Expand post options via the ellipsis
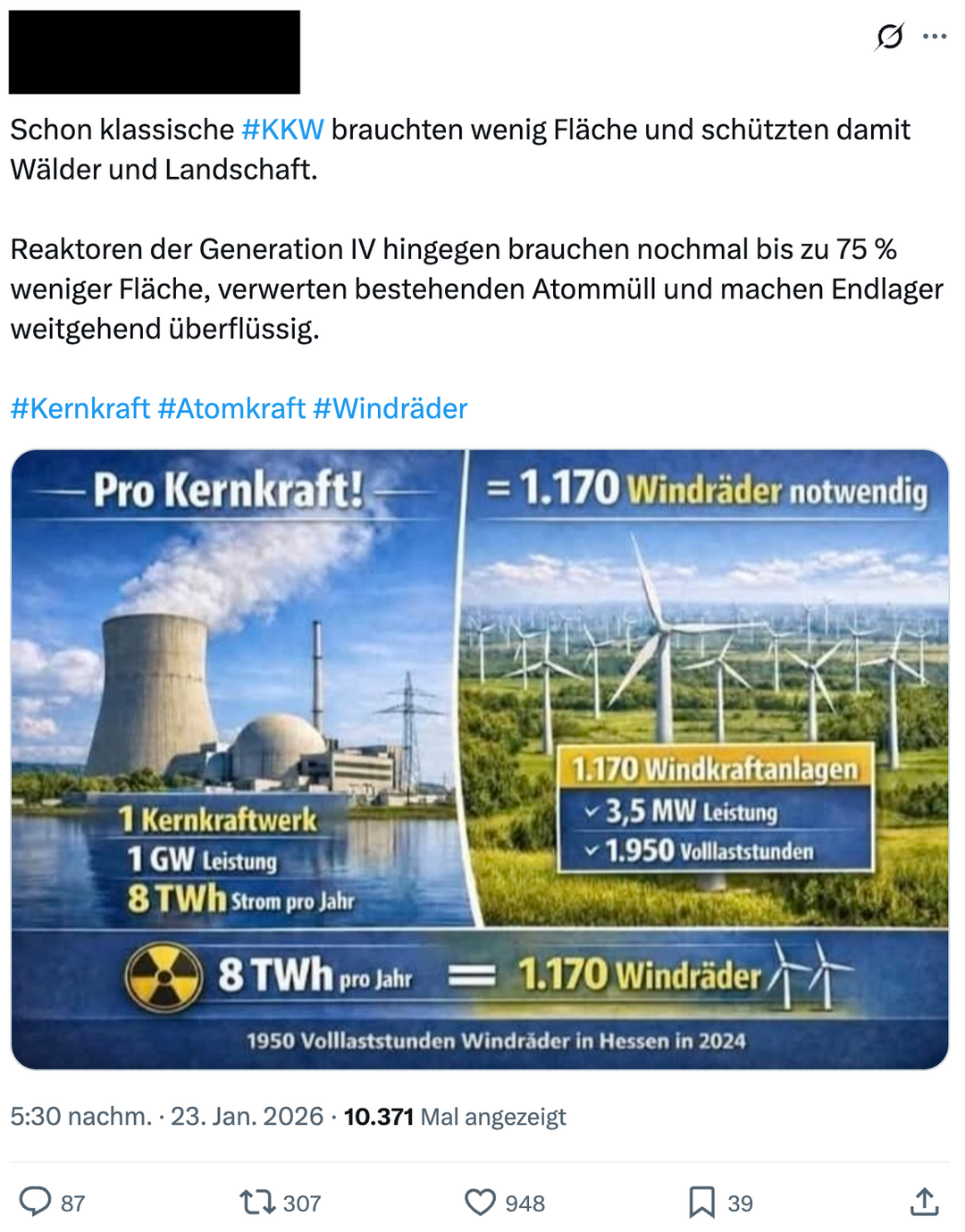Image resolution: width=965 pixels, height=1232 pixels. 936,37
